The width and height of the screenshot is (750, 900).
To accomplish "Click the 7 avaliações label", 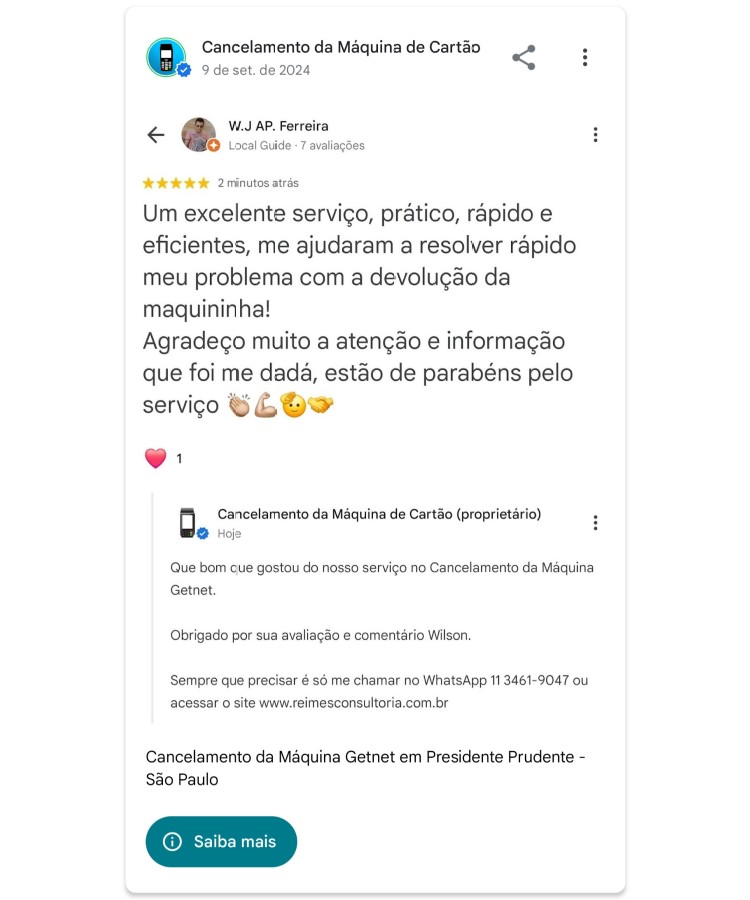I will click(331, 146).
